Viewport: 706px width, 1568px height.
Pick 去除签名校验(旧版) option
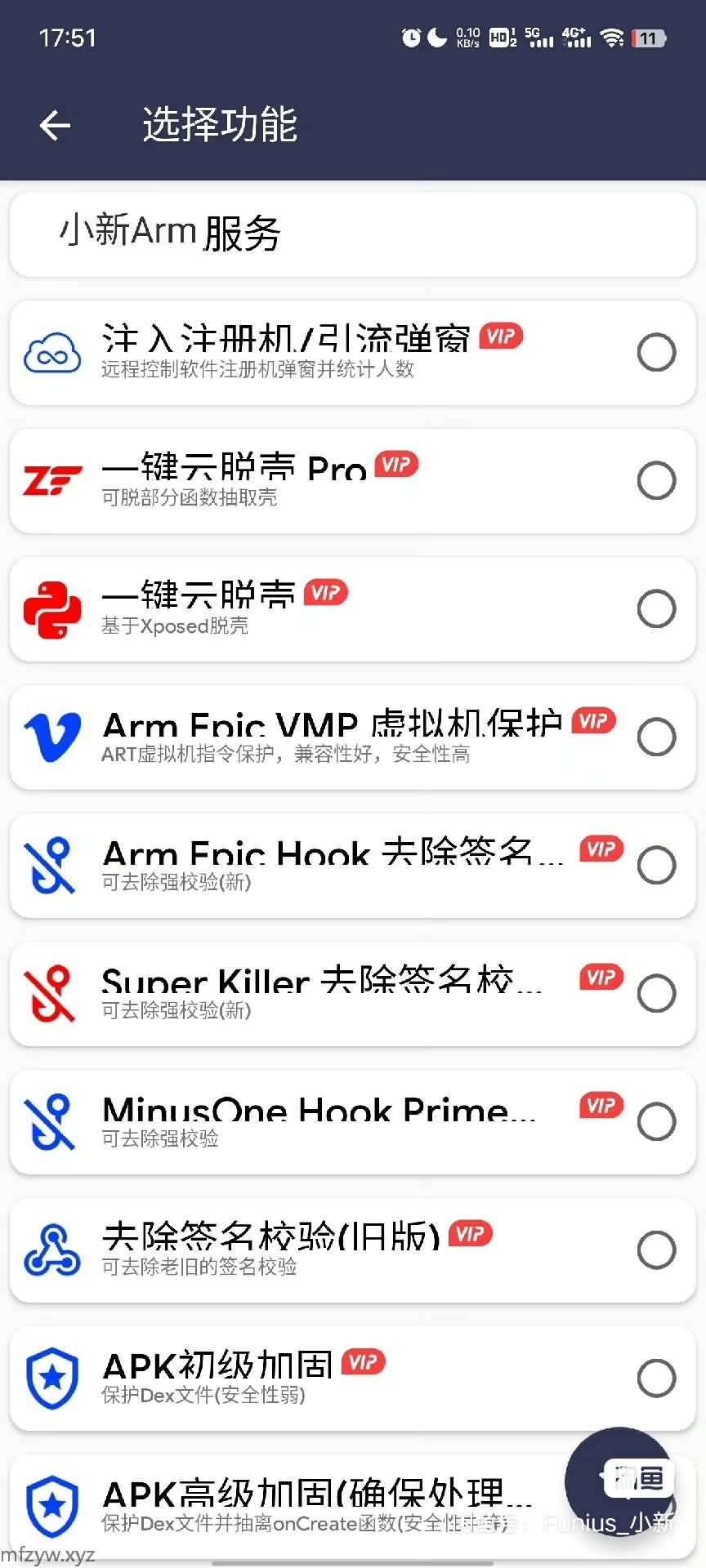pyautogui.click(x=656, y=1250)
